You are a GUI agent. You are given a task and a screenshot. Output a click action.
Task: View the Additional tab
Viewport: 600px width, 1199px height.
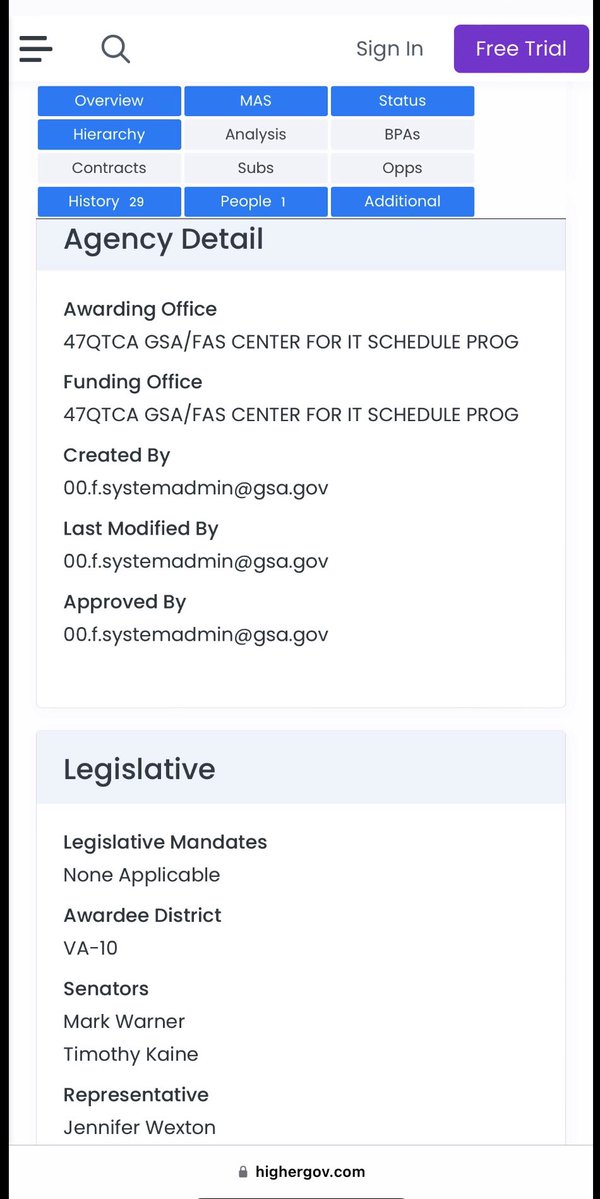(x=402, y=201)
